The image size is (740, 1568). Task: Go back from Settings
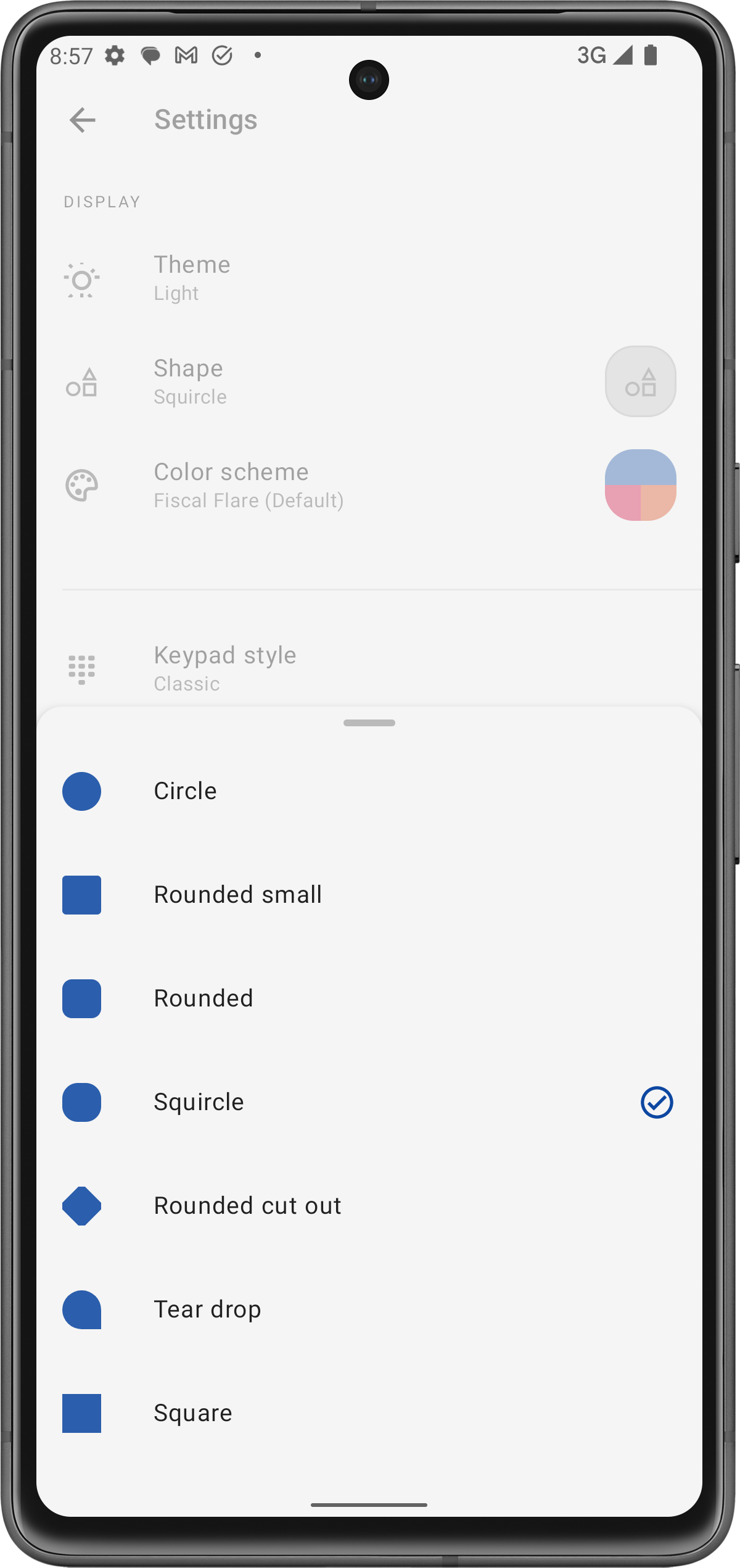83,120
